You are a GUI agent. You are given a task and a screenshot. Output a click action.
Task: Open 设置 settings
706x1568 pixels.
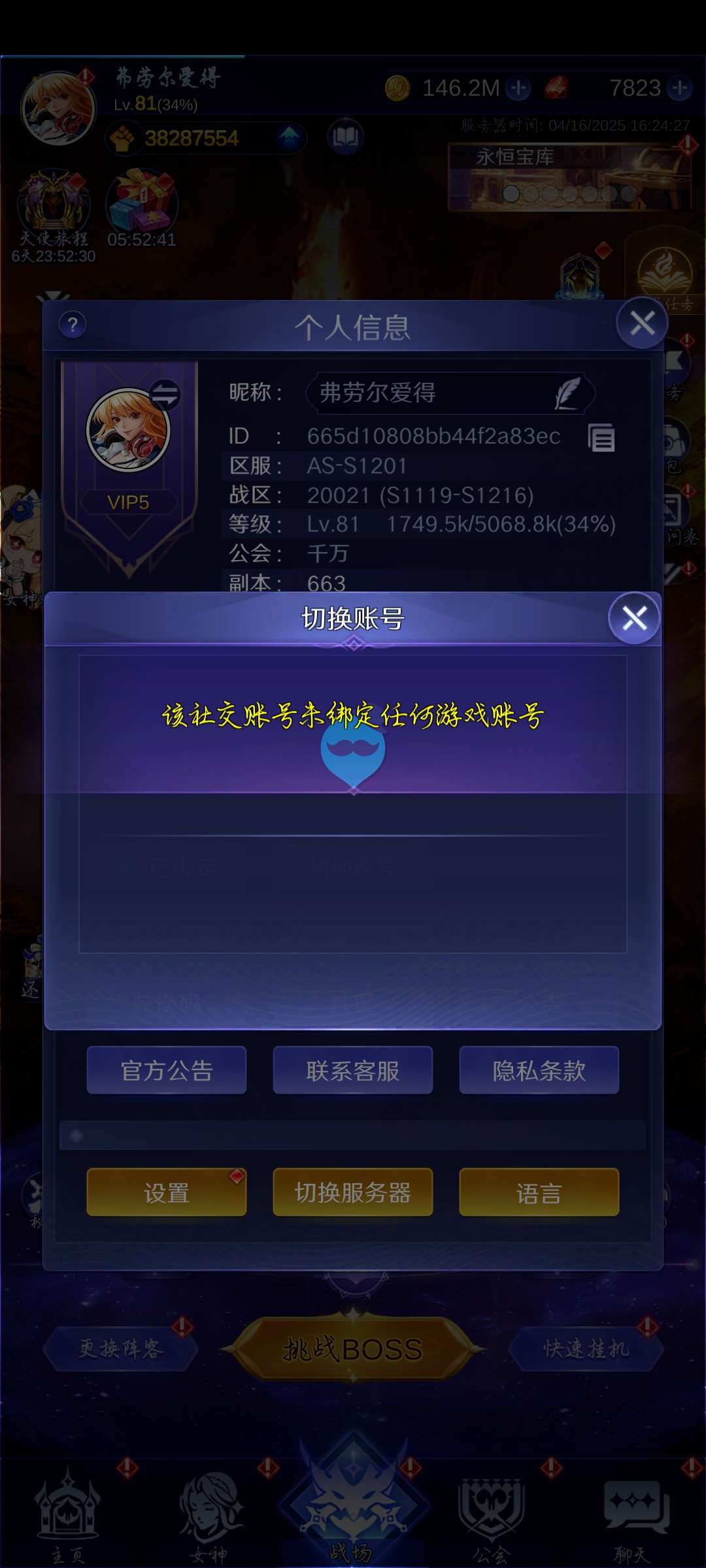pyautogui.click(x=167, y=1192)
